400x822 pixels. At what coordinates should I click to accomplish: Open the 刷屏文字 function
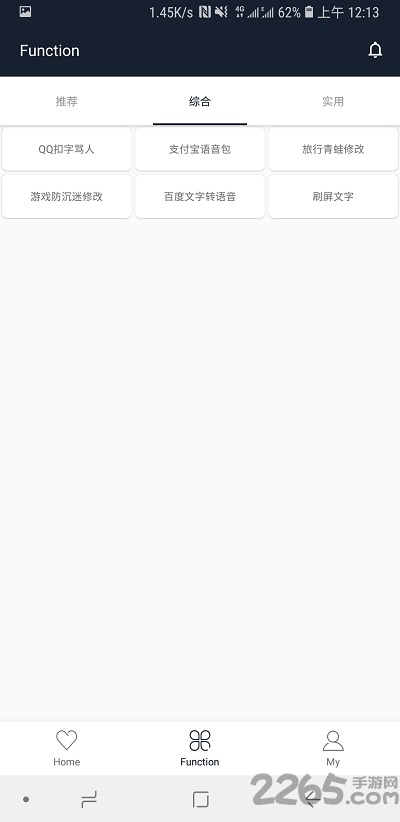click(x=333, y=197)
